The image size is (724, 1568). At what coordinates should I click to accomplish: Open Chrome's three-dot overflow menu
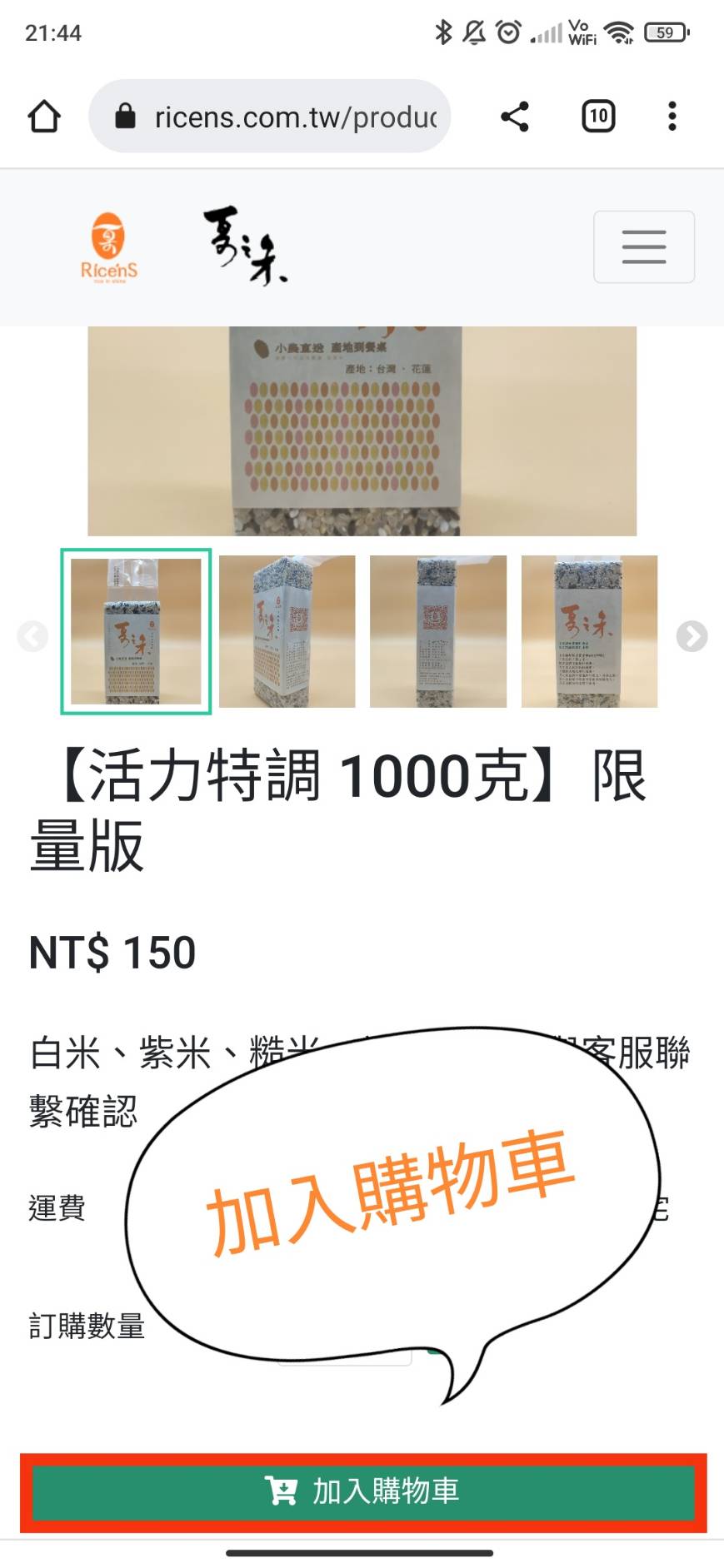pos(672,116)
